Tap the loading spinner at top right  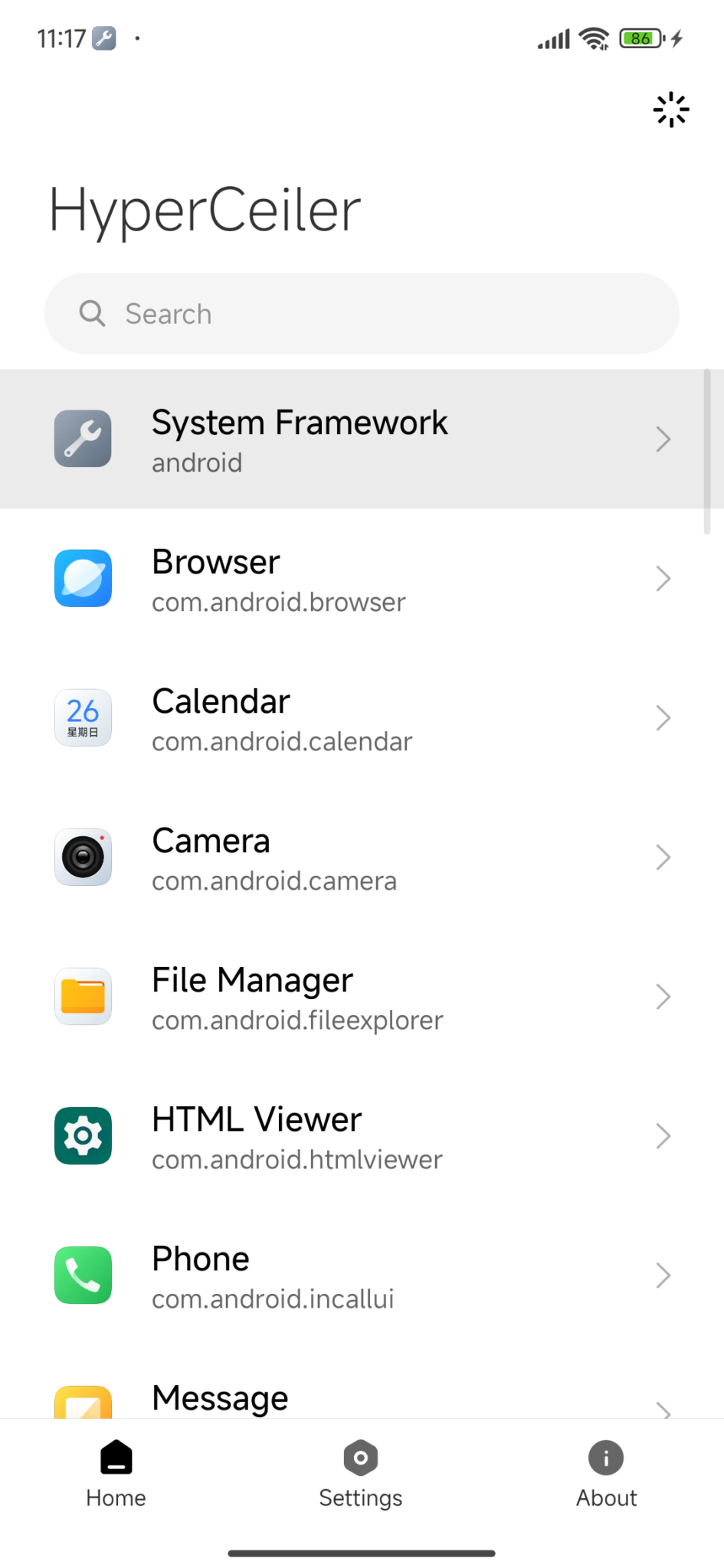click(x=670, y=109)
